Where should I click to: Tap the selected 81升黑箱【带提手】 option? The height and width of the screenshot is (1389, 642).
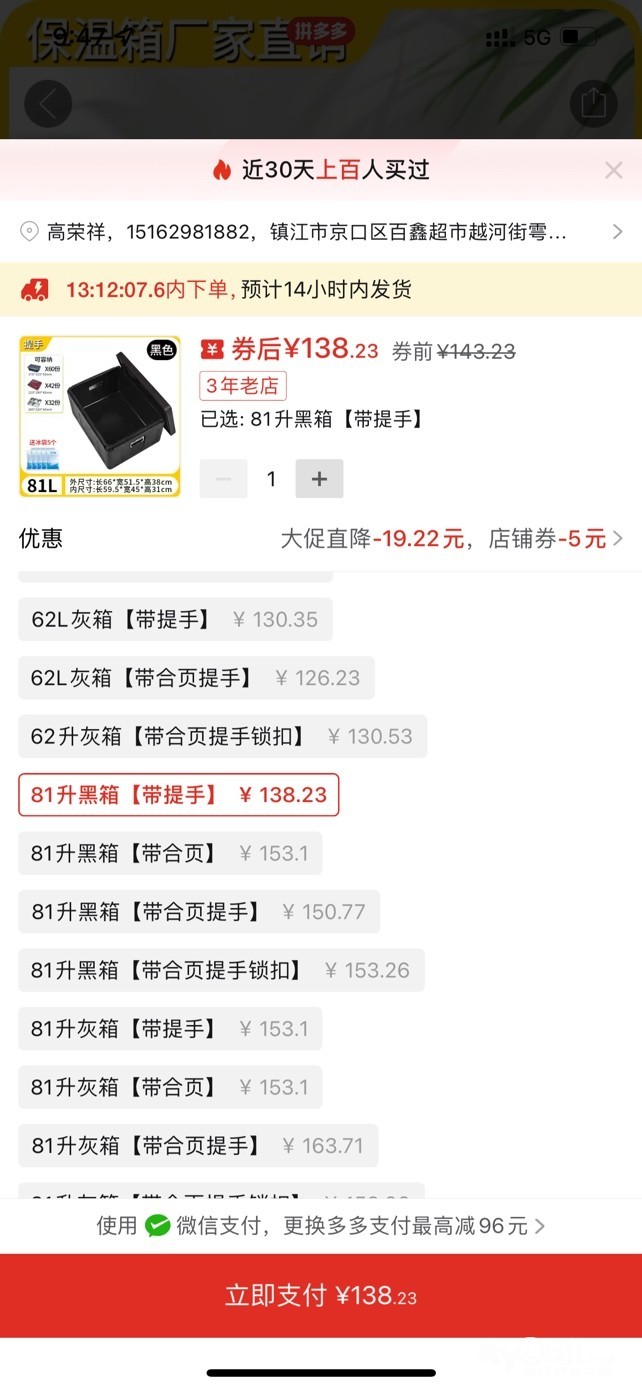point(179,795)
